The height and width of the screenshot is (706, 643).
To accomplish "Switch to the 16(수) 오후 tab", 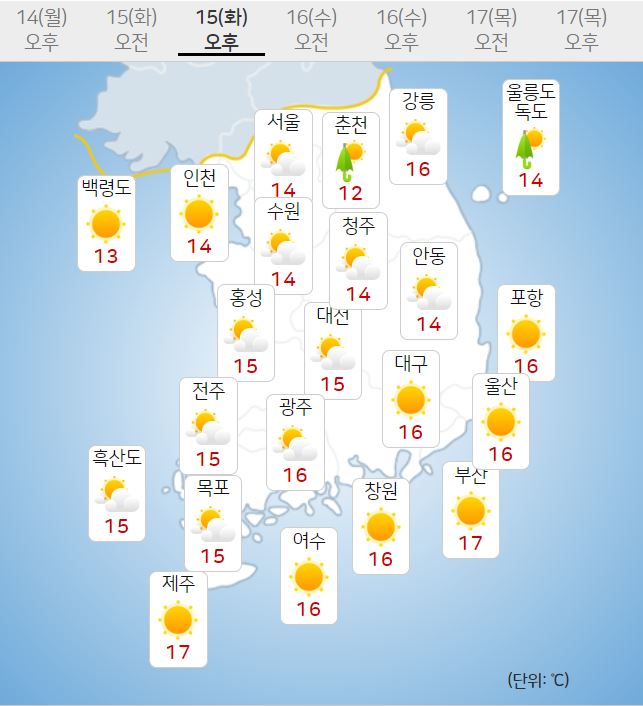I will tap(402, 29).
